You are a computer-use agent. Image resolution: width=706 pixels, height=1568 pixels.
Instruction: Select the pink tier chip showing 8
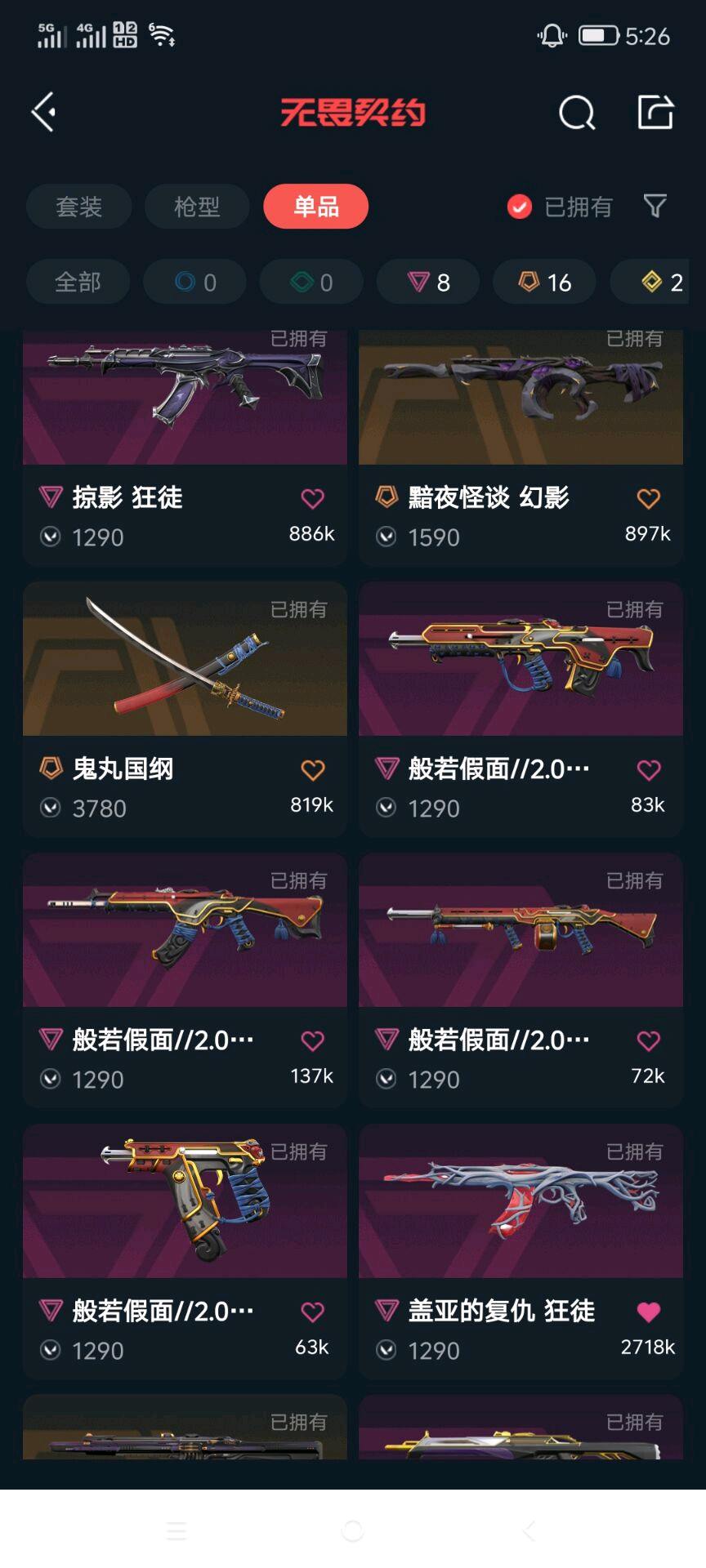tap(428, 283)
